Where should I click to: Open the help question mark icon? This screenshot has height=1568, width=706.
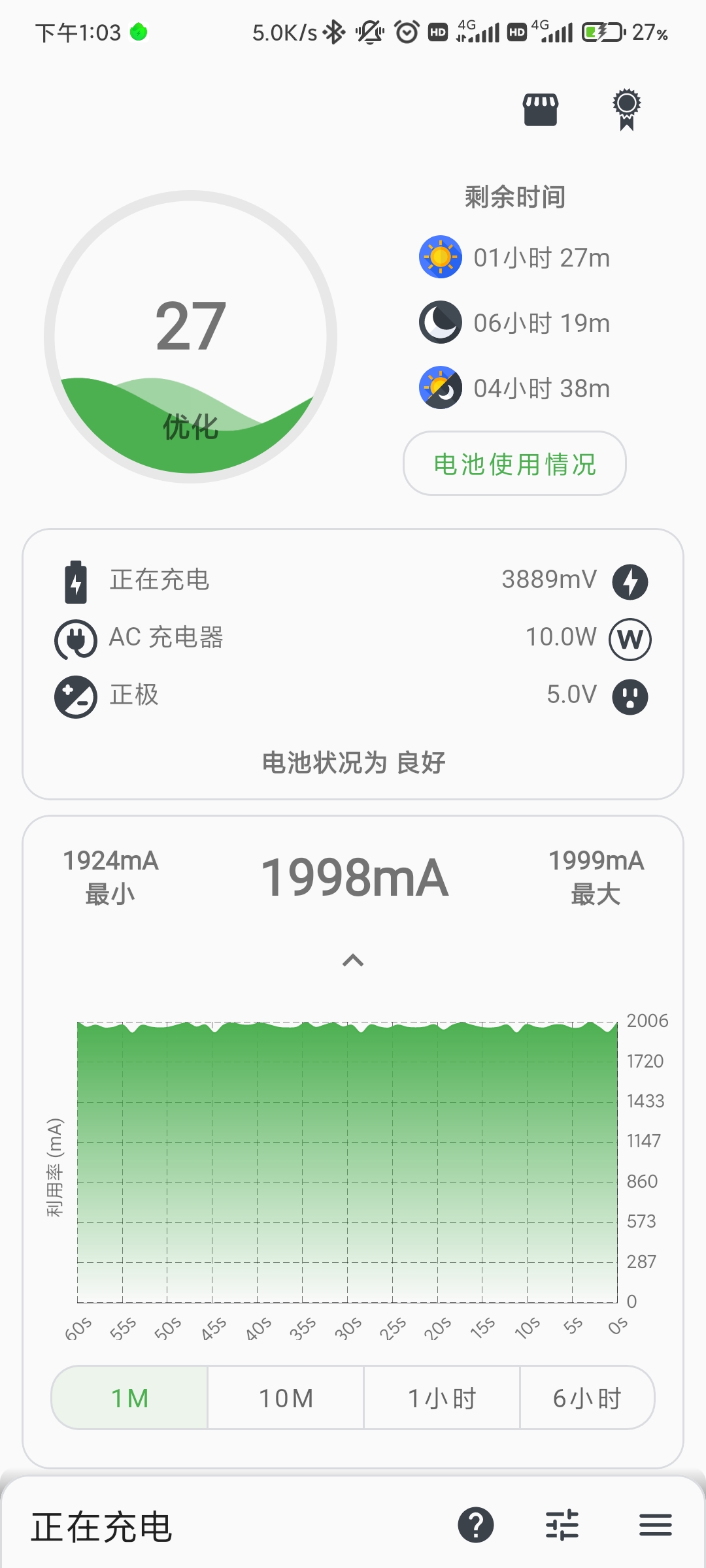tap(476, 1526)
